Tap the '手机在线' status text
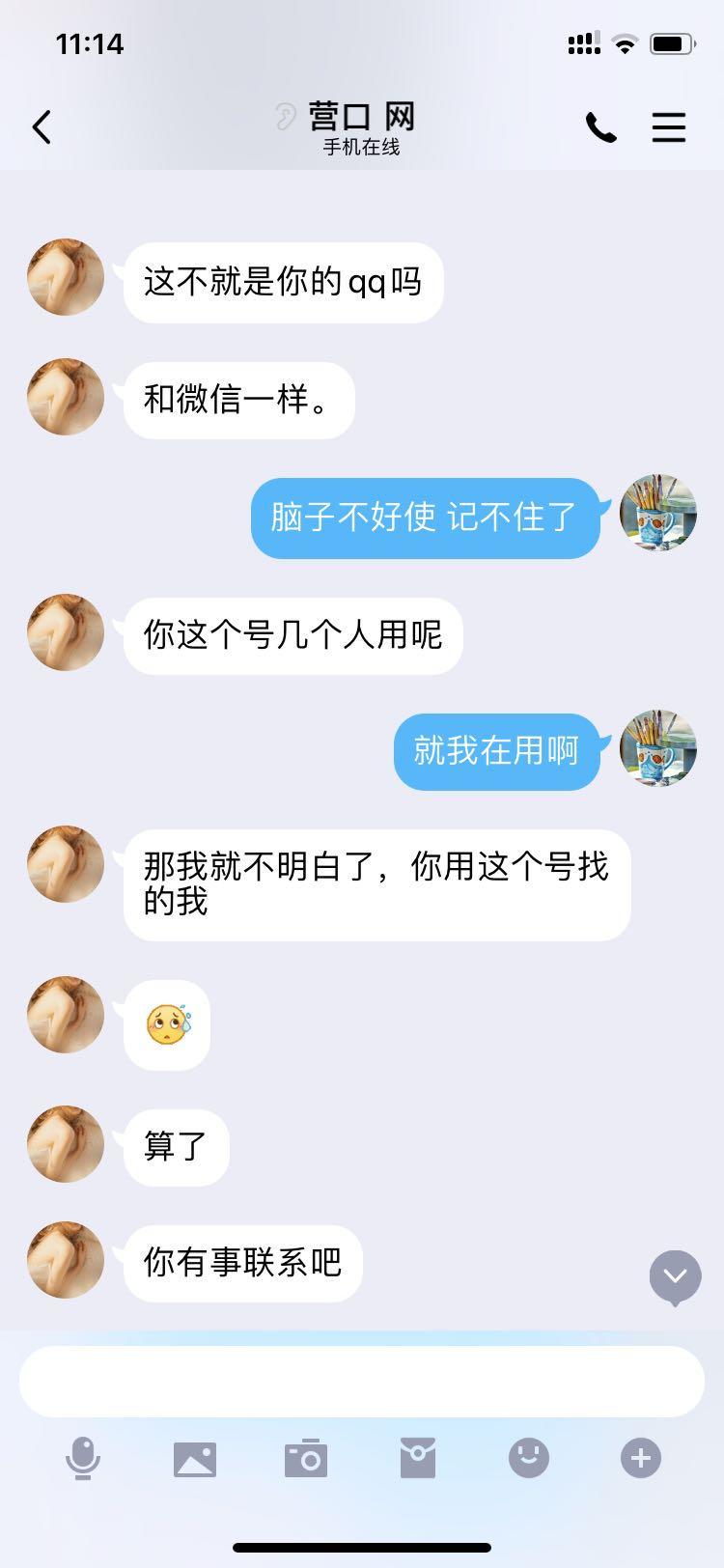 click(x=362, y=148)
